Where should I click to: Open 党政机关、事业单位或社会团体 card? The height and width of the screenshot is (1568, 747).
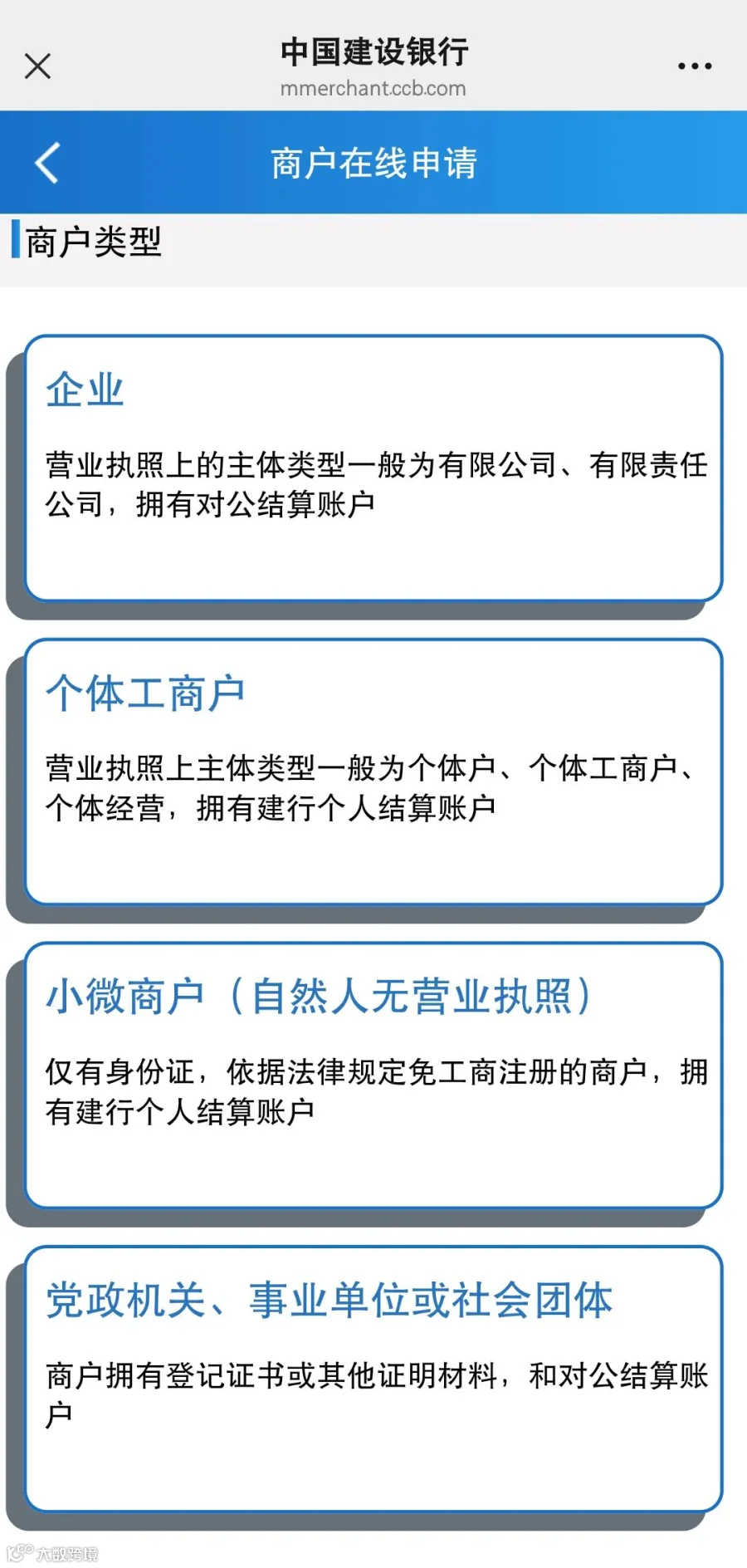[373, 1379]
